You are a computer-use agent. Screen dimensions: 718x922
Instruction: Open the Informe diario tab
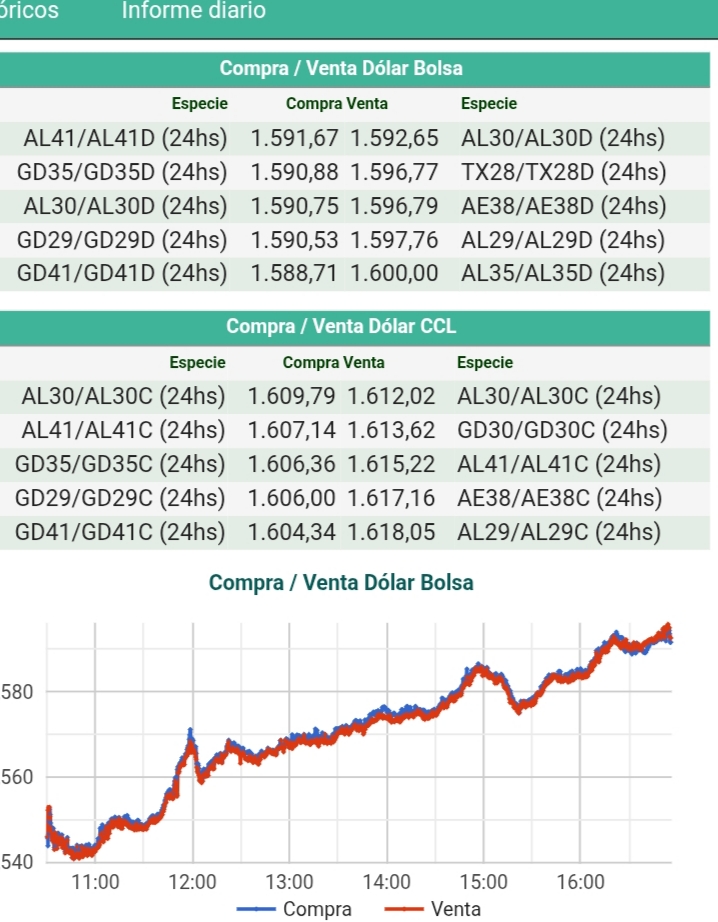(194, 12)
